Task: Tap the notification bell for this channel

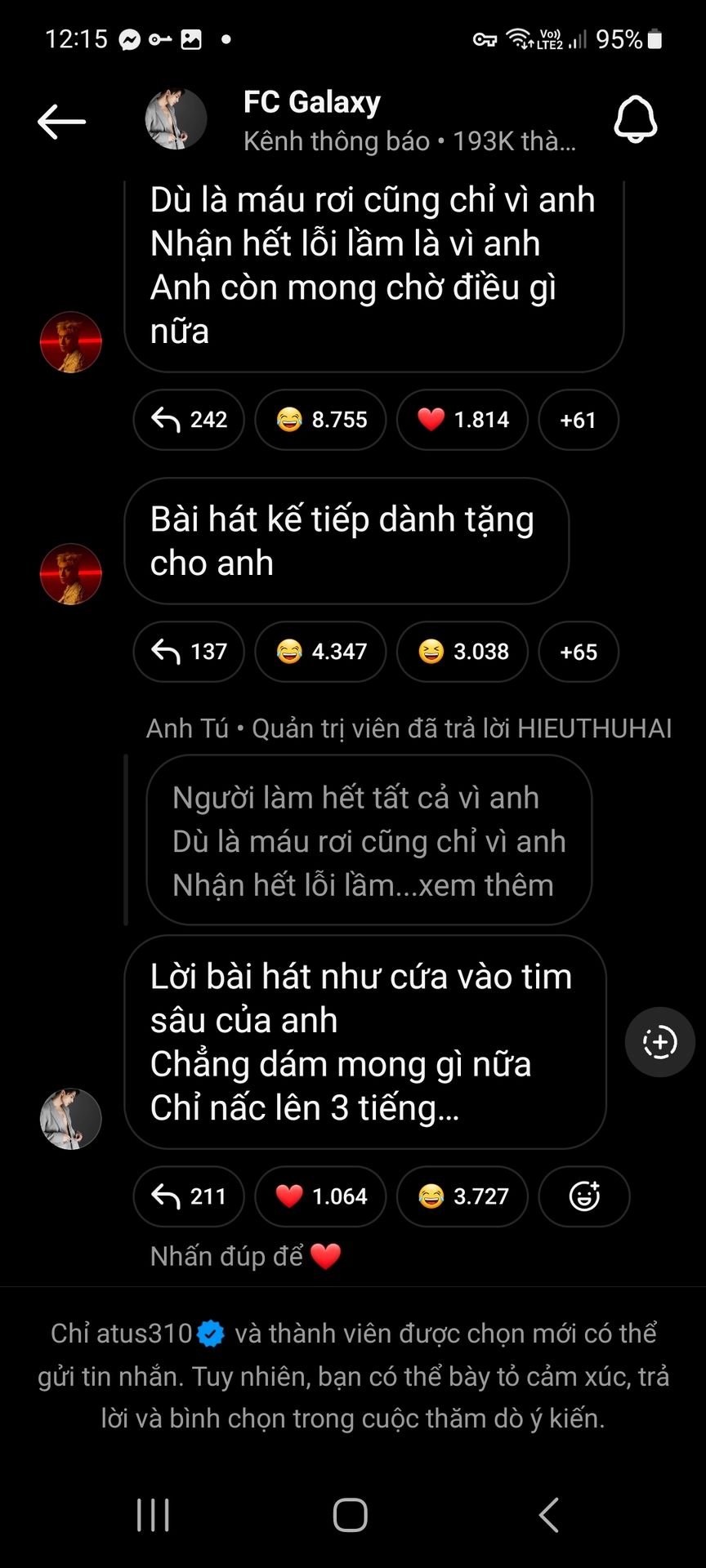Action: tap(635, 120)
